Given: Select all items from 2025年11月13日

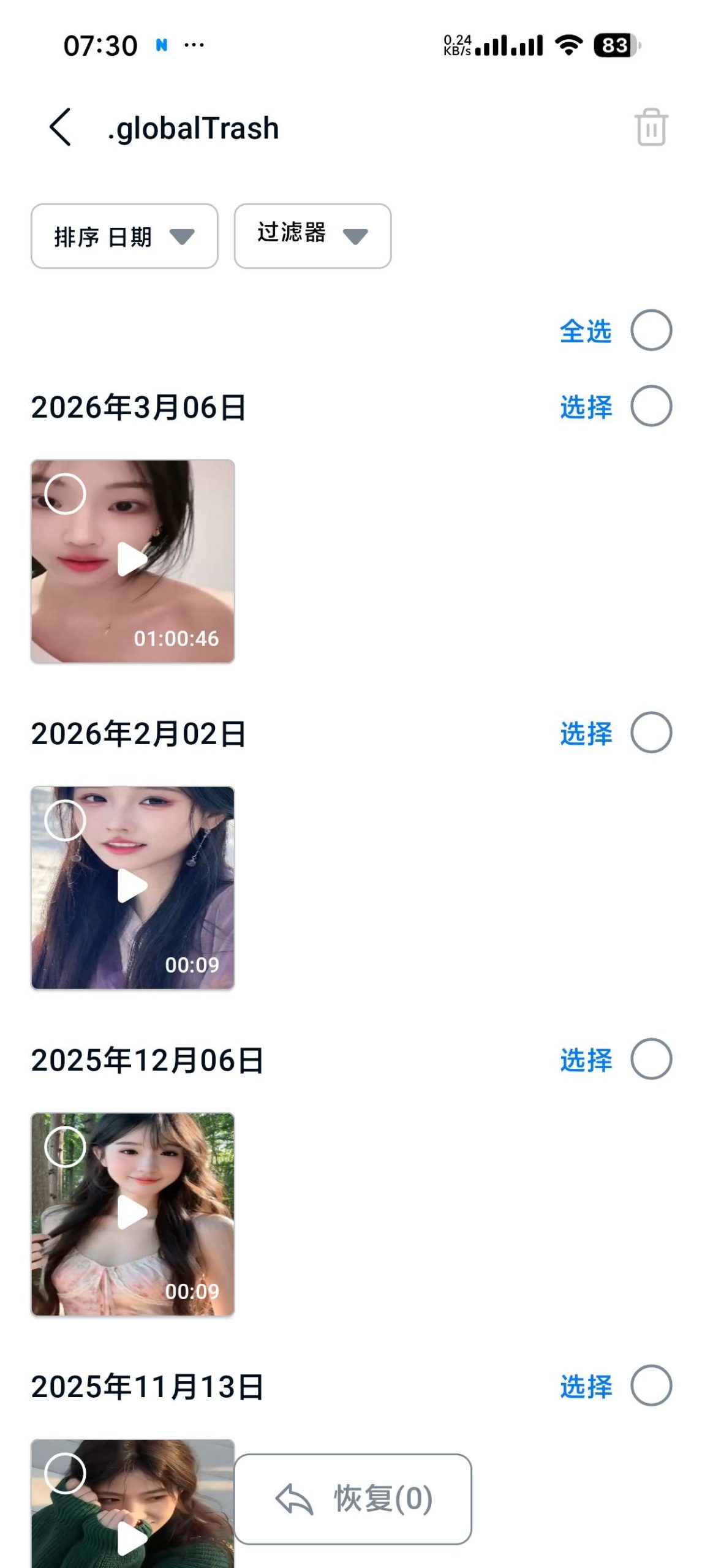Looking at the screenshot, I should tap(651, 1385).
